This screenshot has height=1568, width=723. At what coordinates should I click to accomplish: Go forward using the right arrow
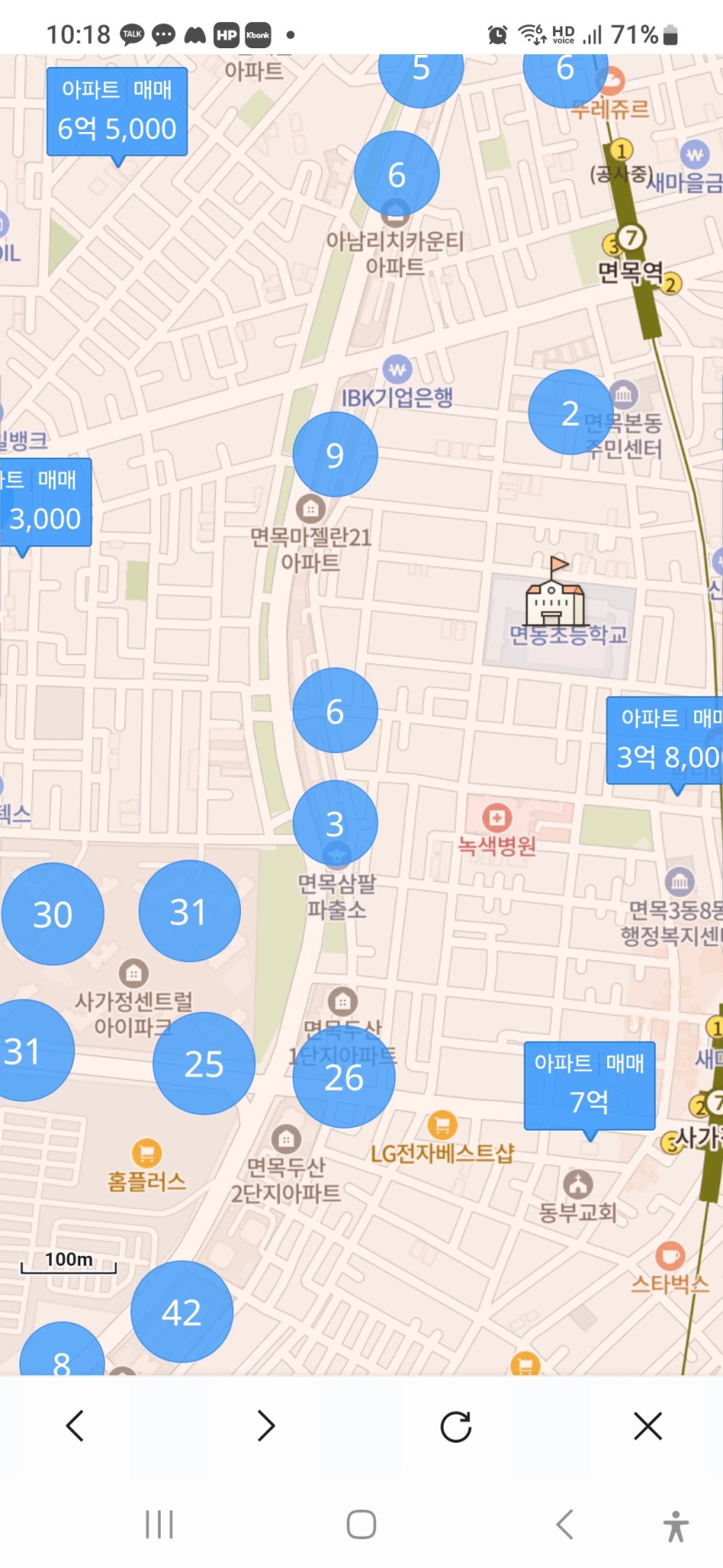(x=266, y=1426)
